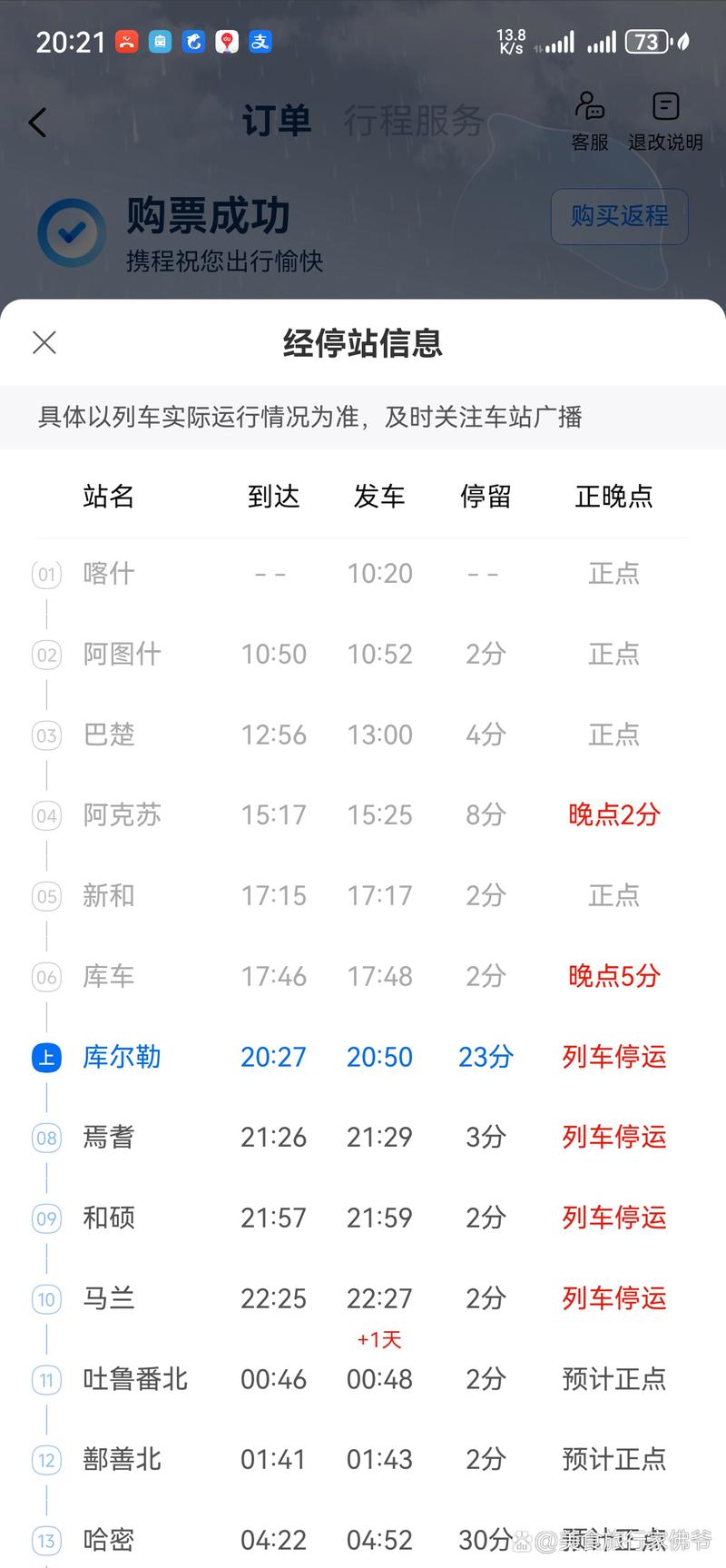Tap the 上 boarding marker beside 库尔勒
The image size is (726, 1568).
pos(46,1058)
